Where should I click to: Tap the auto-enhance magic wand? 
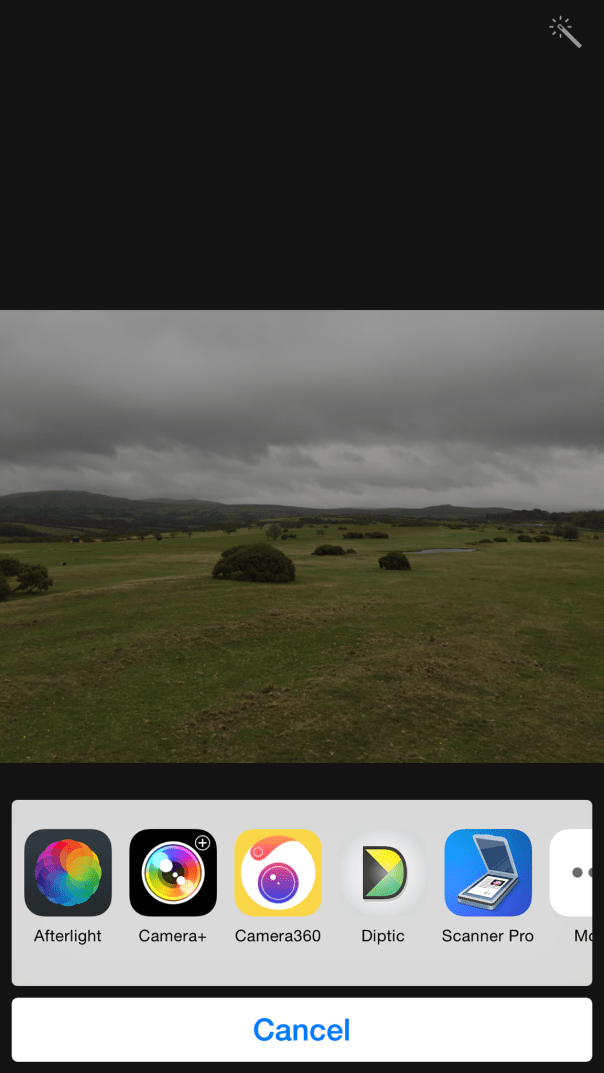coord(565,32)
